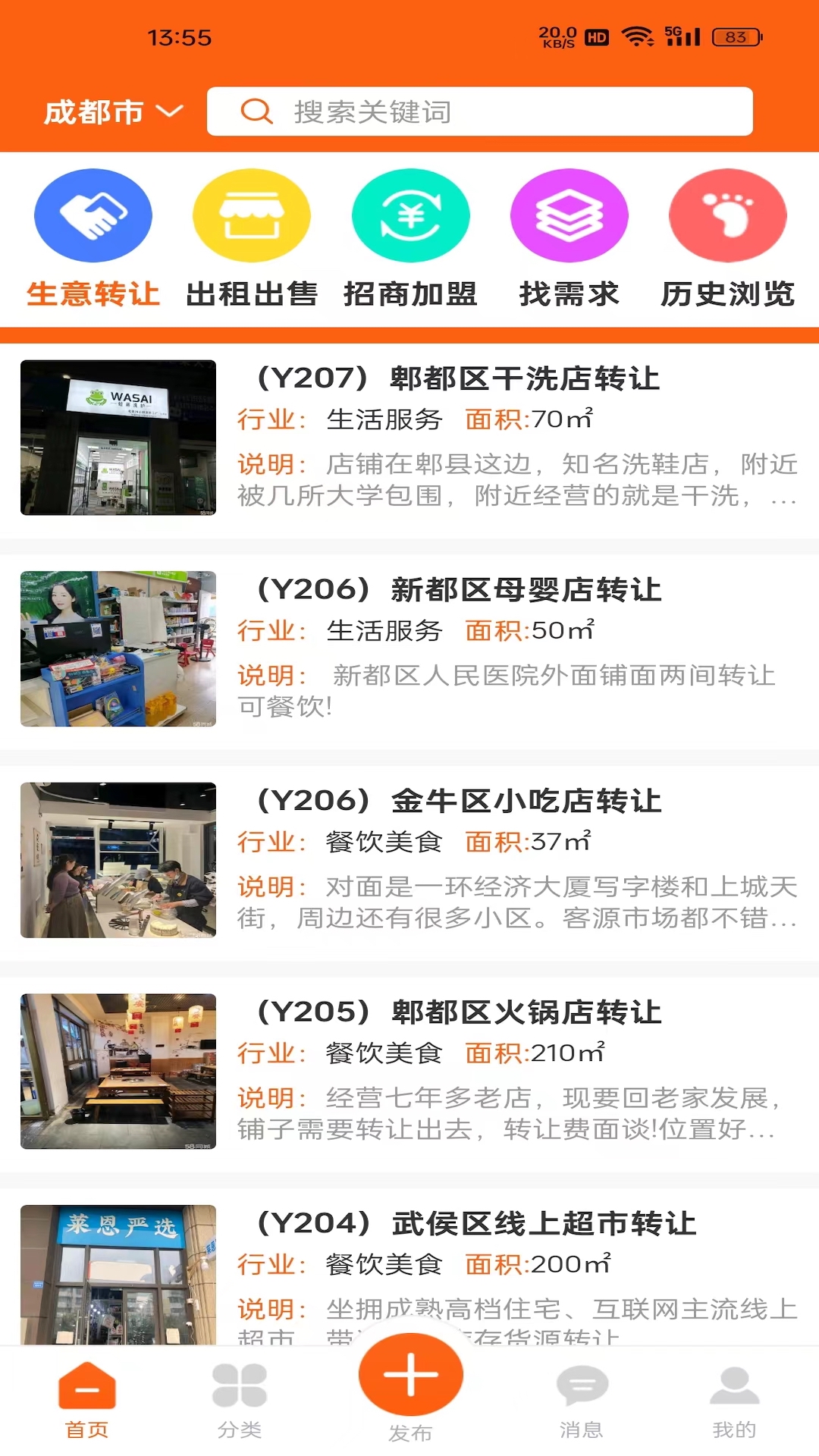Tap the 招商加盟 currency-cycle icon

pyautogui.click(x=410, y=215)
